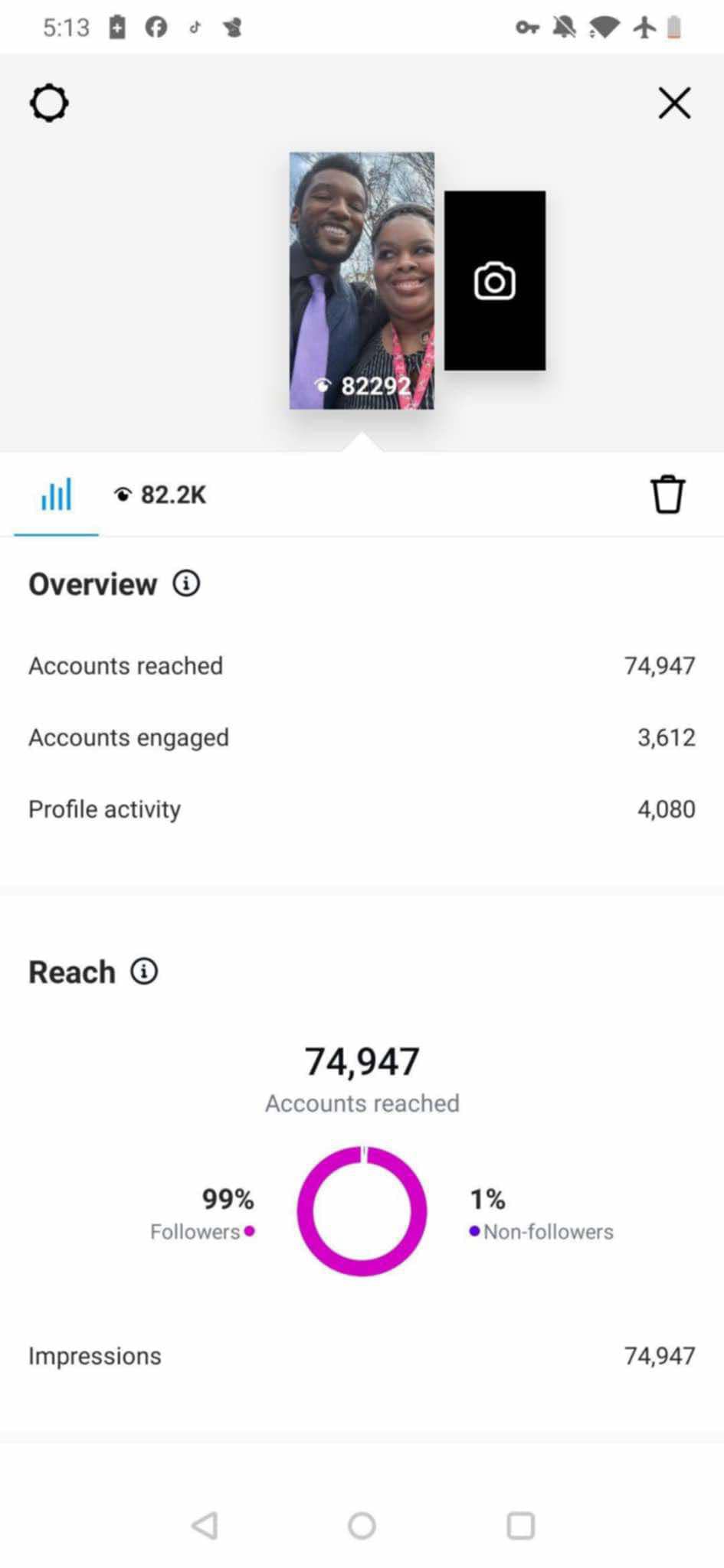Screen dimensions: 724x1568
Task: Show info about Overview
Action: tap(186, 583)
